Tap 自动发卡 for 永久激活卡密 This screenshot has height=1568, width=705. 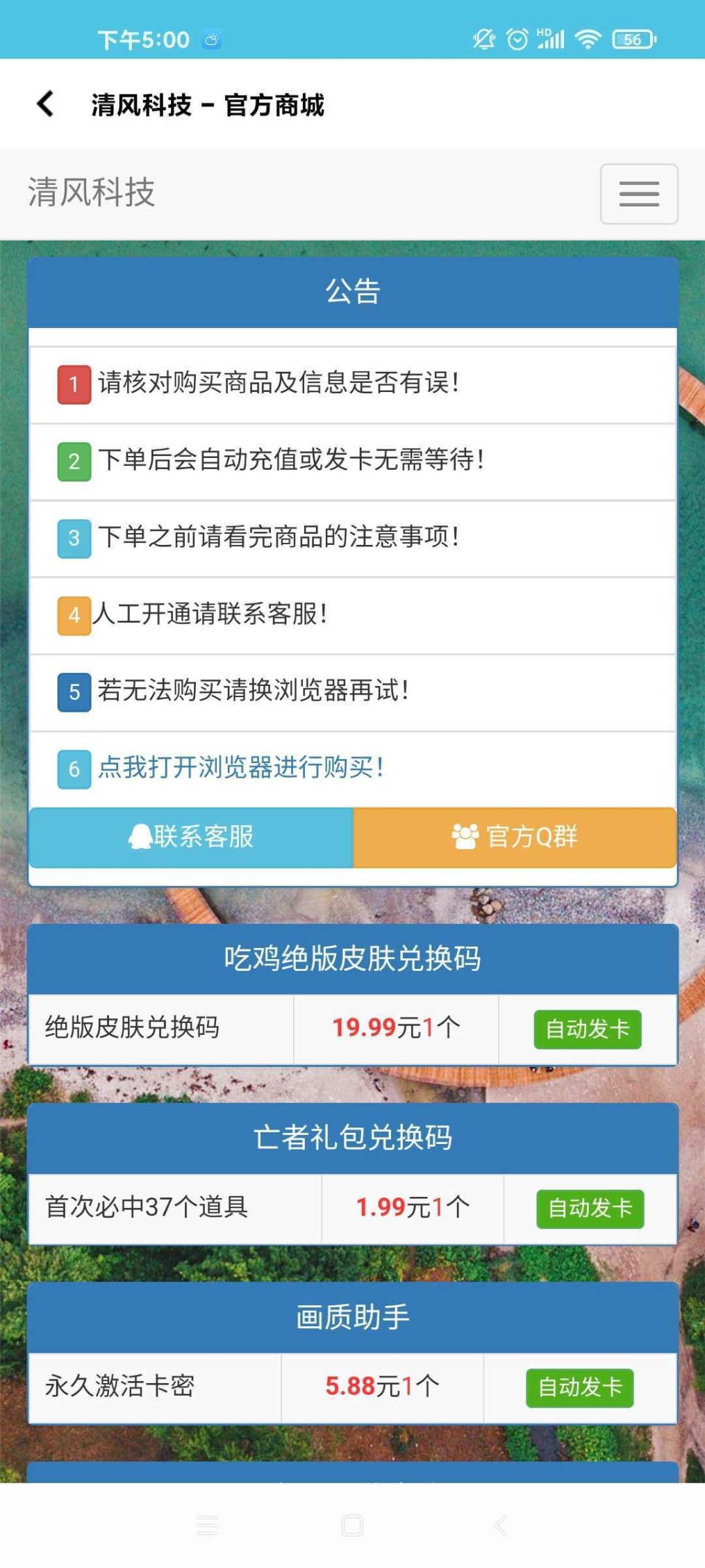tap(580, 1388)
